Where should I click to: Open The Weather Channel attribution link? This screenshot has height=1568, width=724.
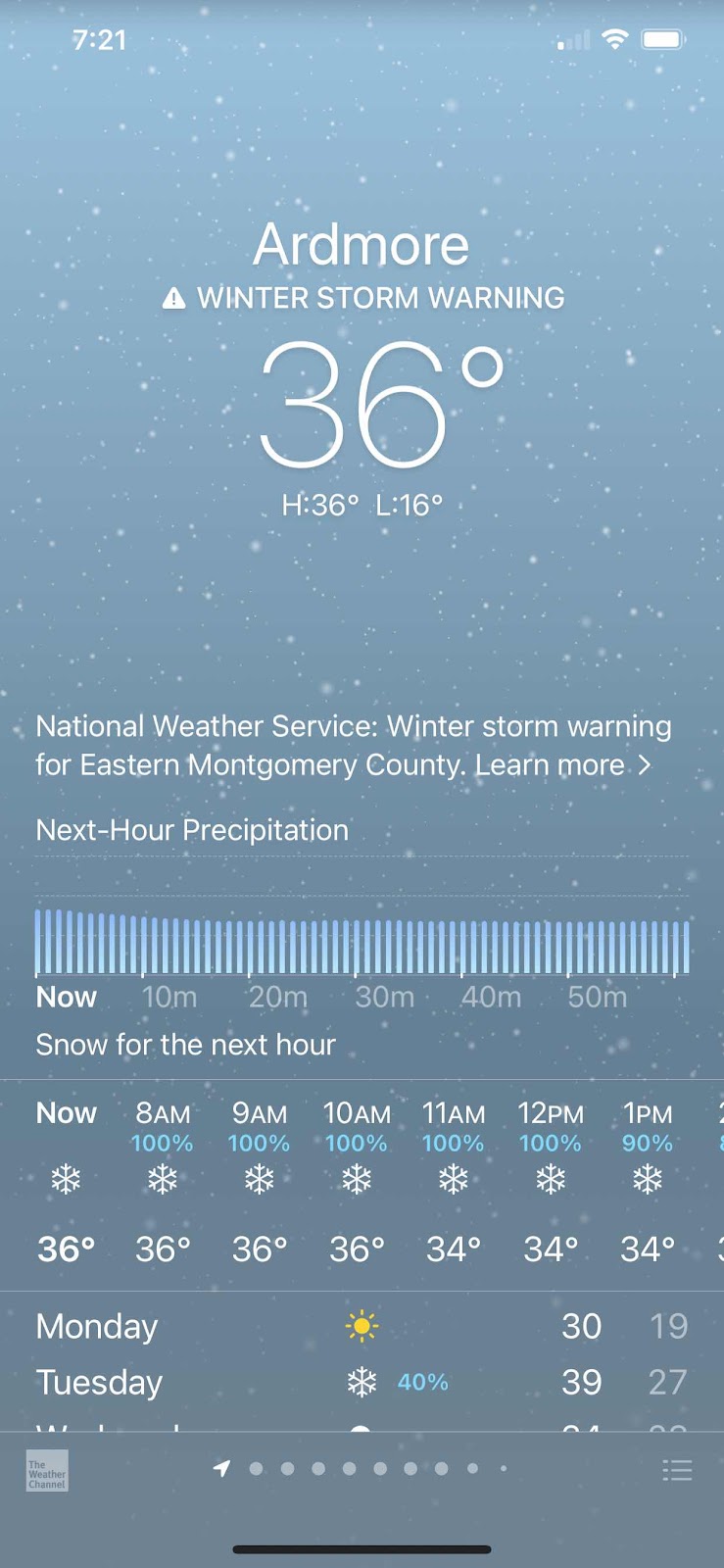(47, 1471)
